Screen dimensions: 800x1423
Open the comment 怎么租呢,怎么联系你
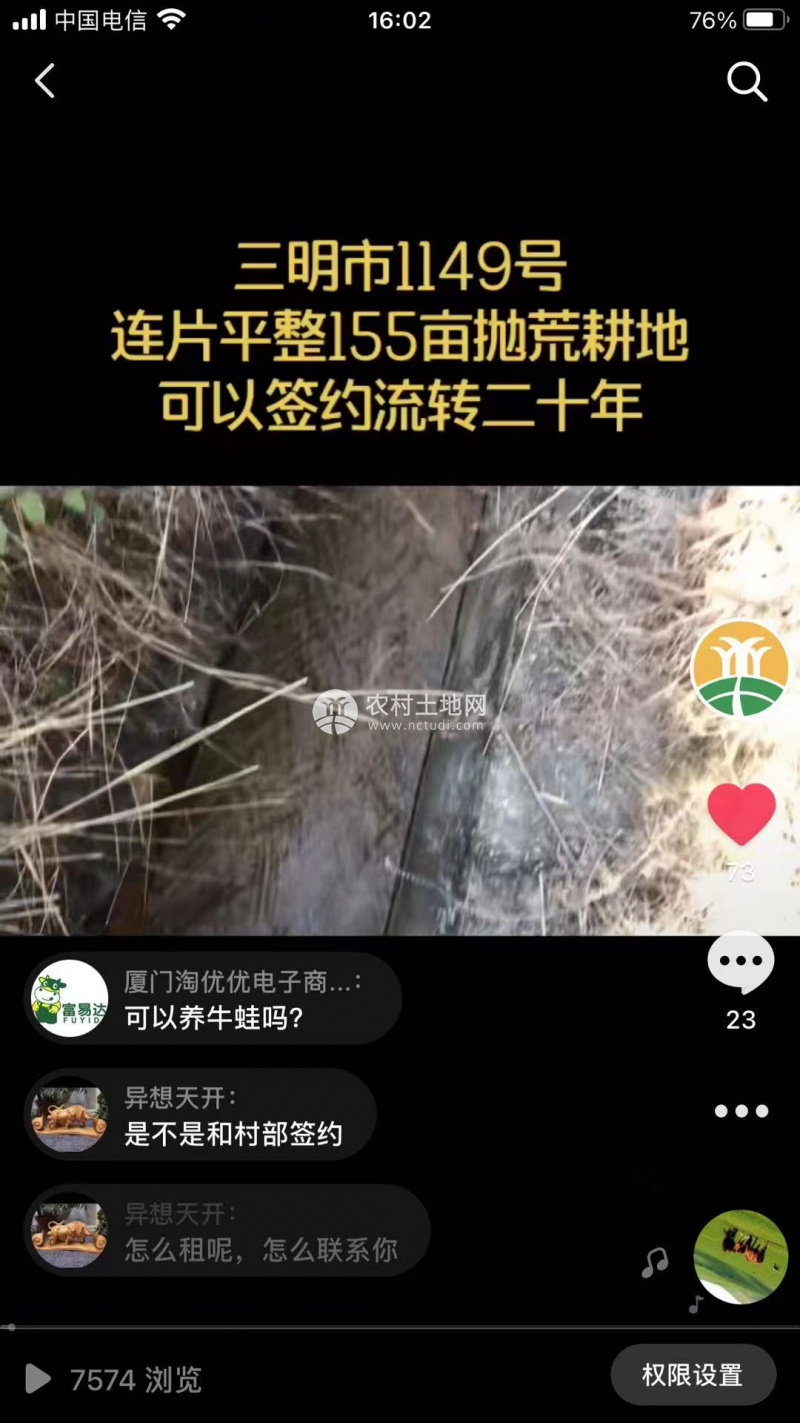[260, 1232]
